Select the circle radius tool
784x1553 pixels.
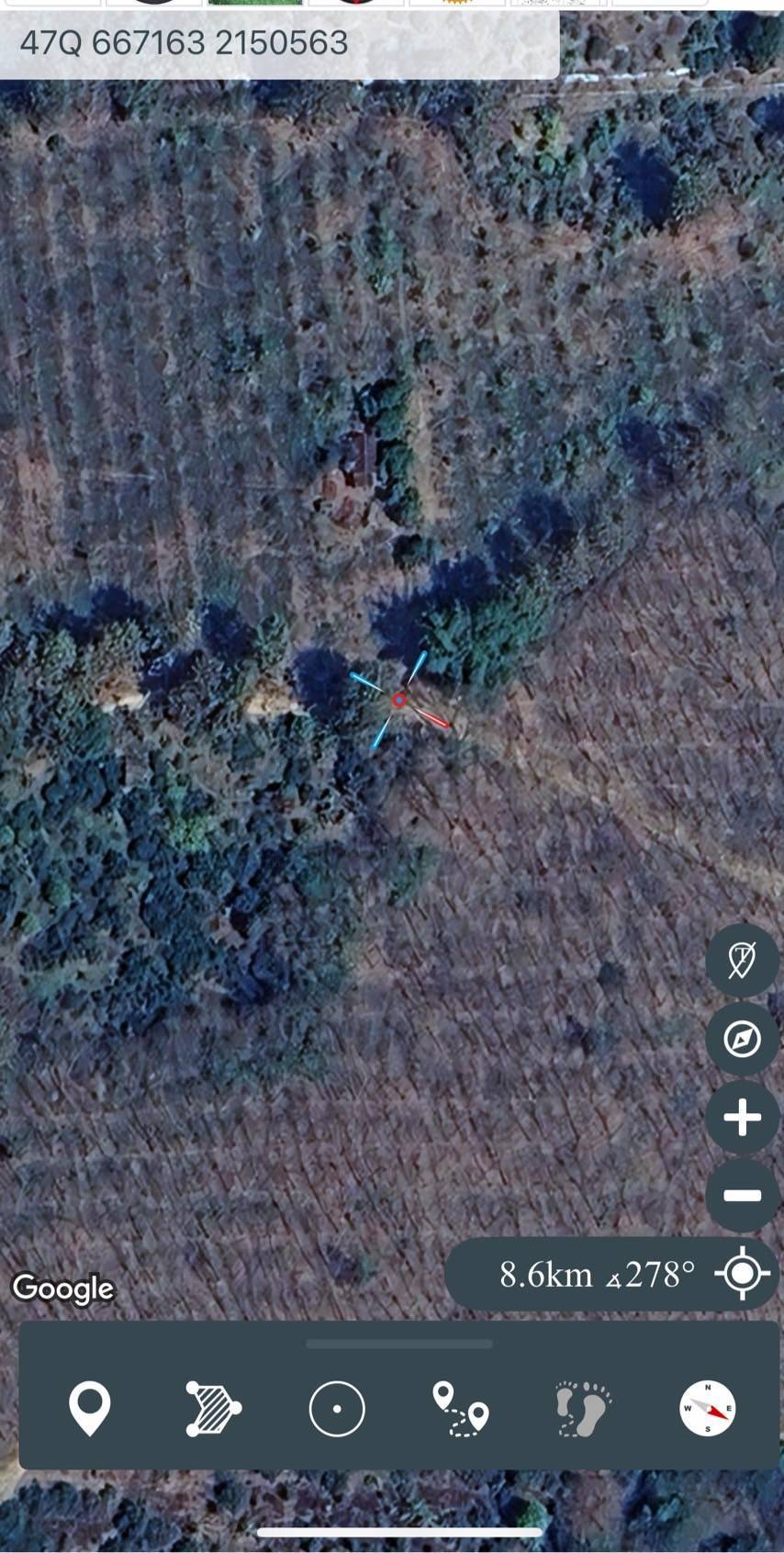coord(337,1408)
